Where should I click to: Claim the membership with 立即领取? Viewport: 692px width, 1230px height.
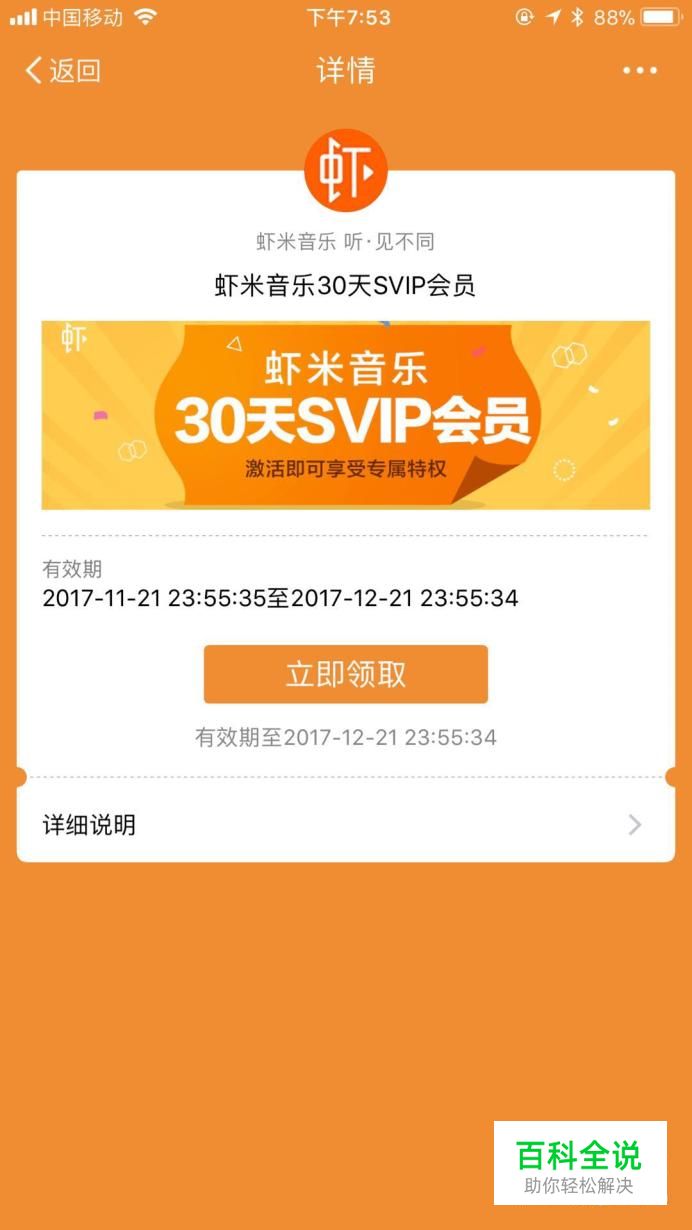346,674
